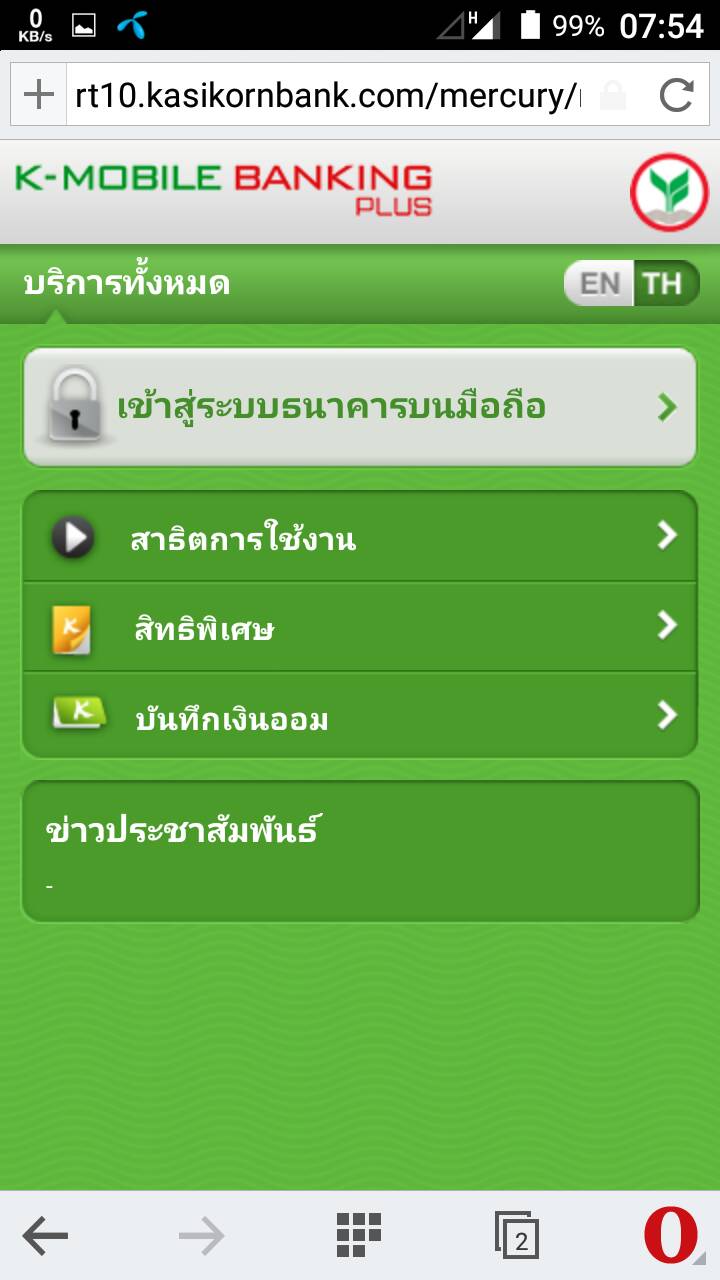The image size is (720, 1280).
Task: Open a new tab with the plus icon
Action: (38, 96)
